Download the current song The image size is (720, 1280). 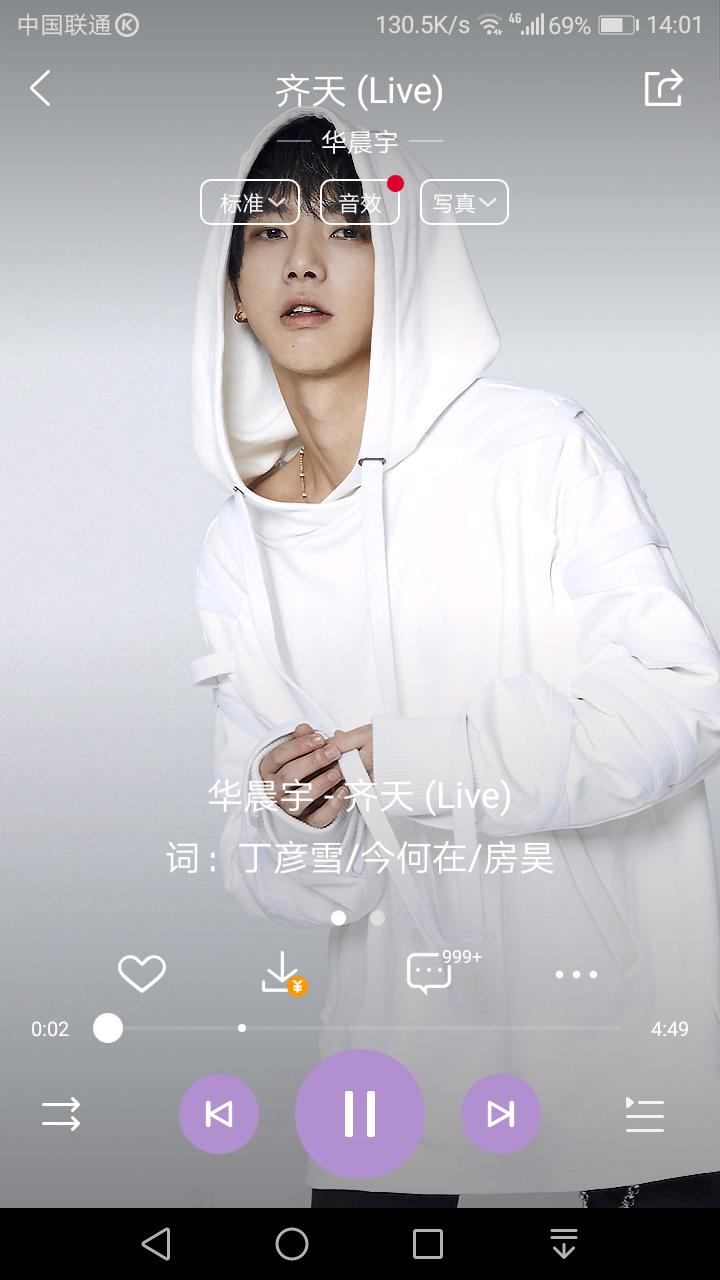pyautogui.click(x=282, y=971)
